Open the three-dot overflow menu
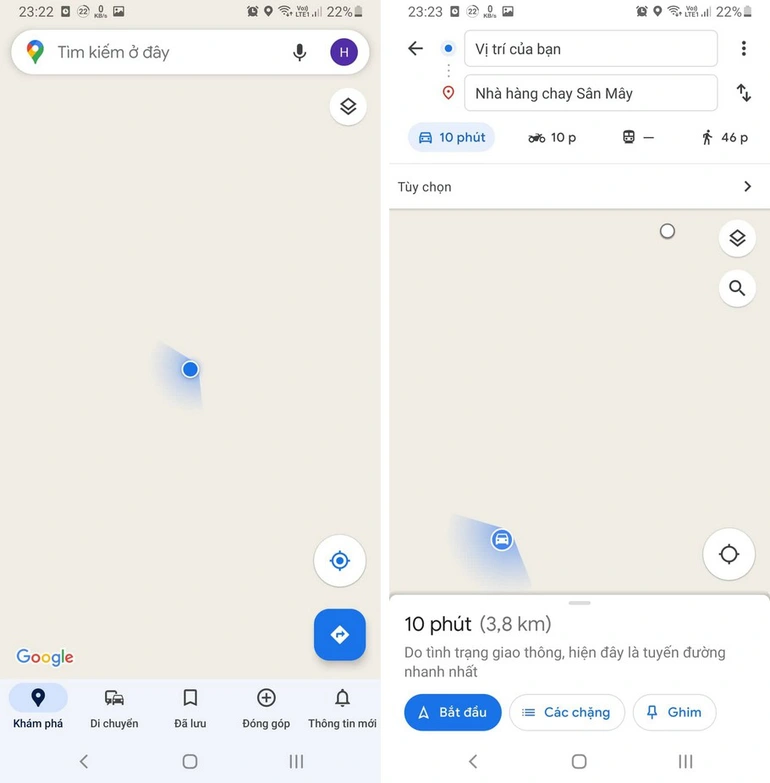 coord(743,49)
